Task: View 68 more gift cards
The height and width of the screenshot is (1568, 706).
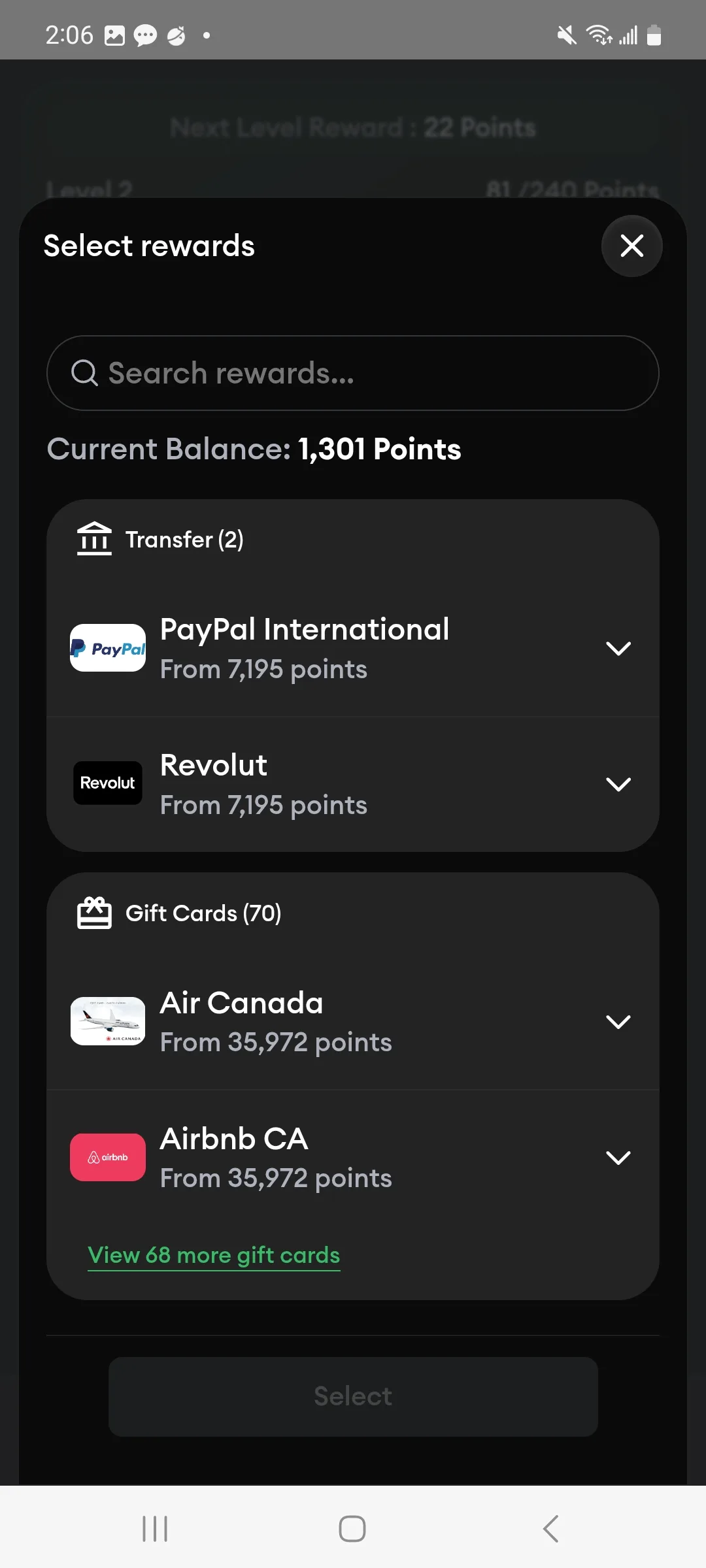Action: coord(214,1255)
